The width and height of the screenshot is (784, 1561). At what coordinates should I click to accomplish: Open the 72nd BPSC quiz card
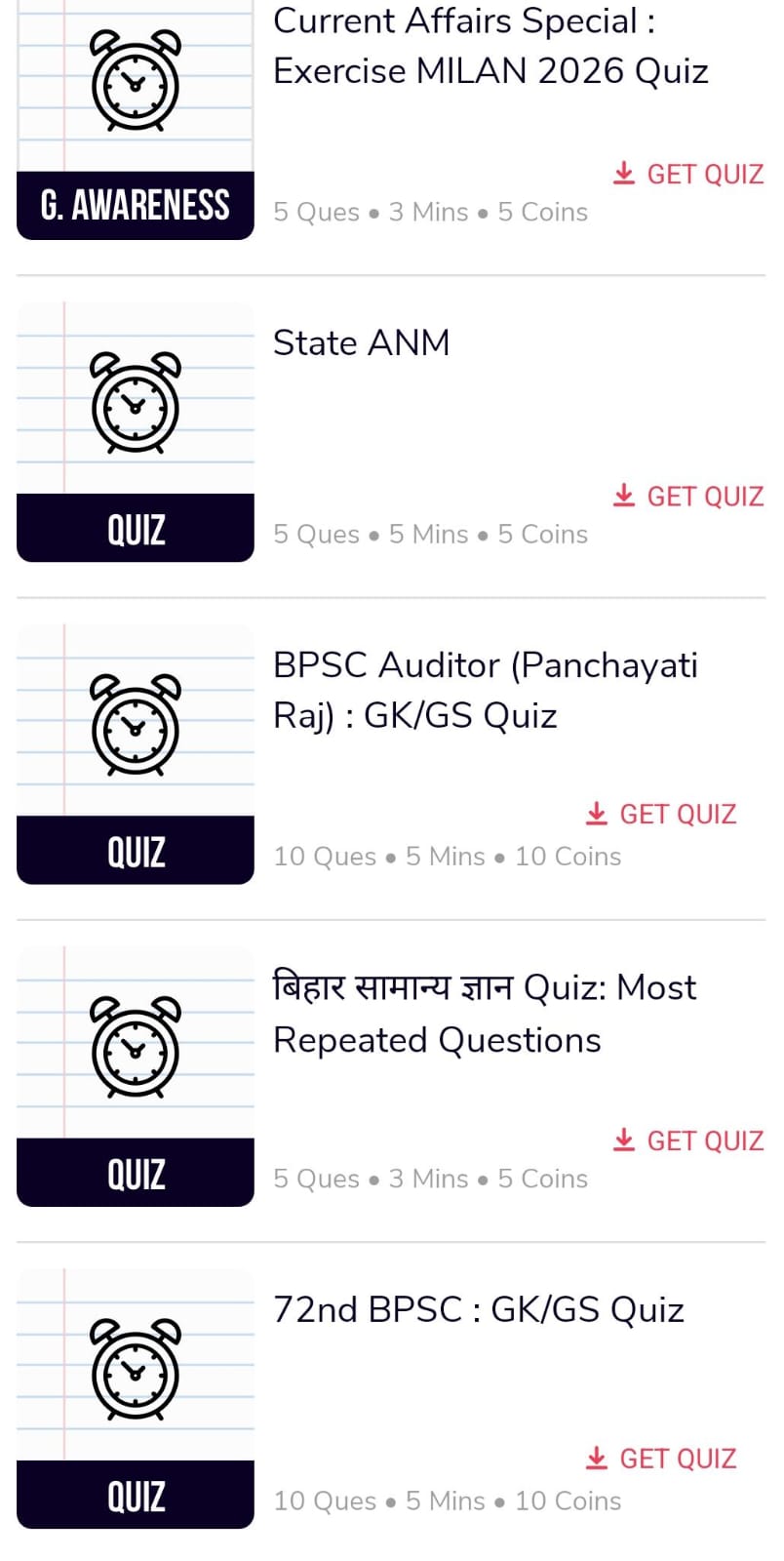tap(478, 1309)
